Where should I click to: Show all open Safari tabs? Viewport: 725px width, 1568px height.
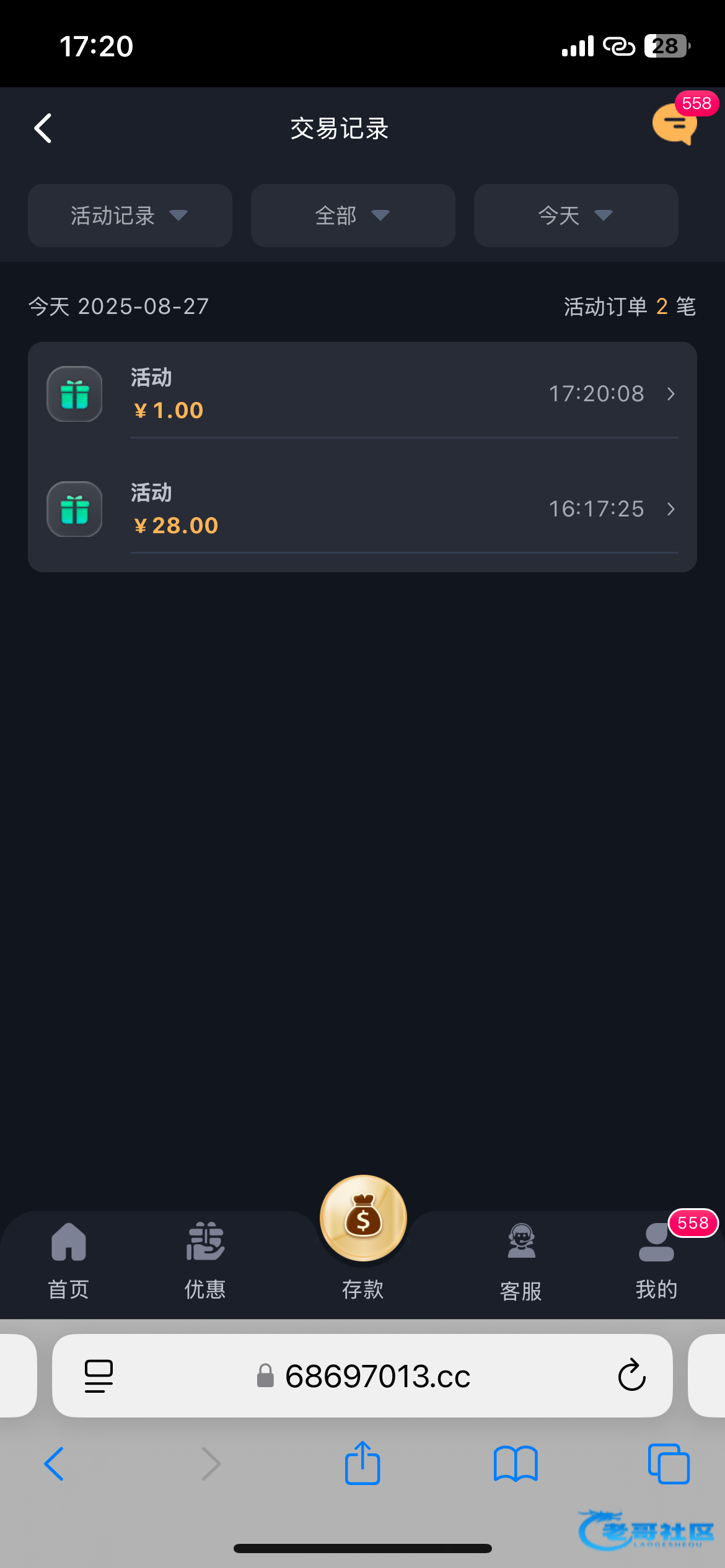(668, 1464)
